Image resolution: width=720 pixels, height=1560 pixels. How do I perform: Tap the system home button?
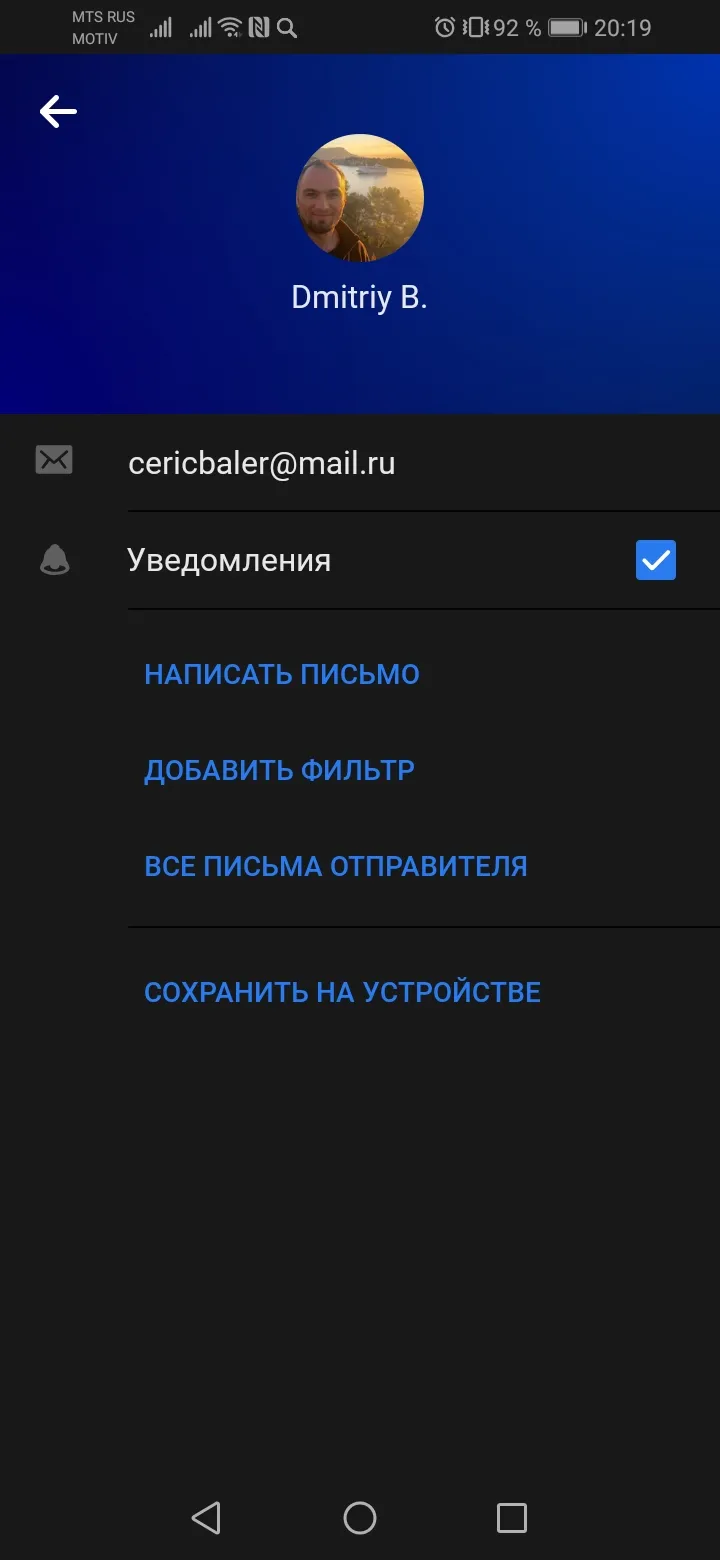360,1518
